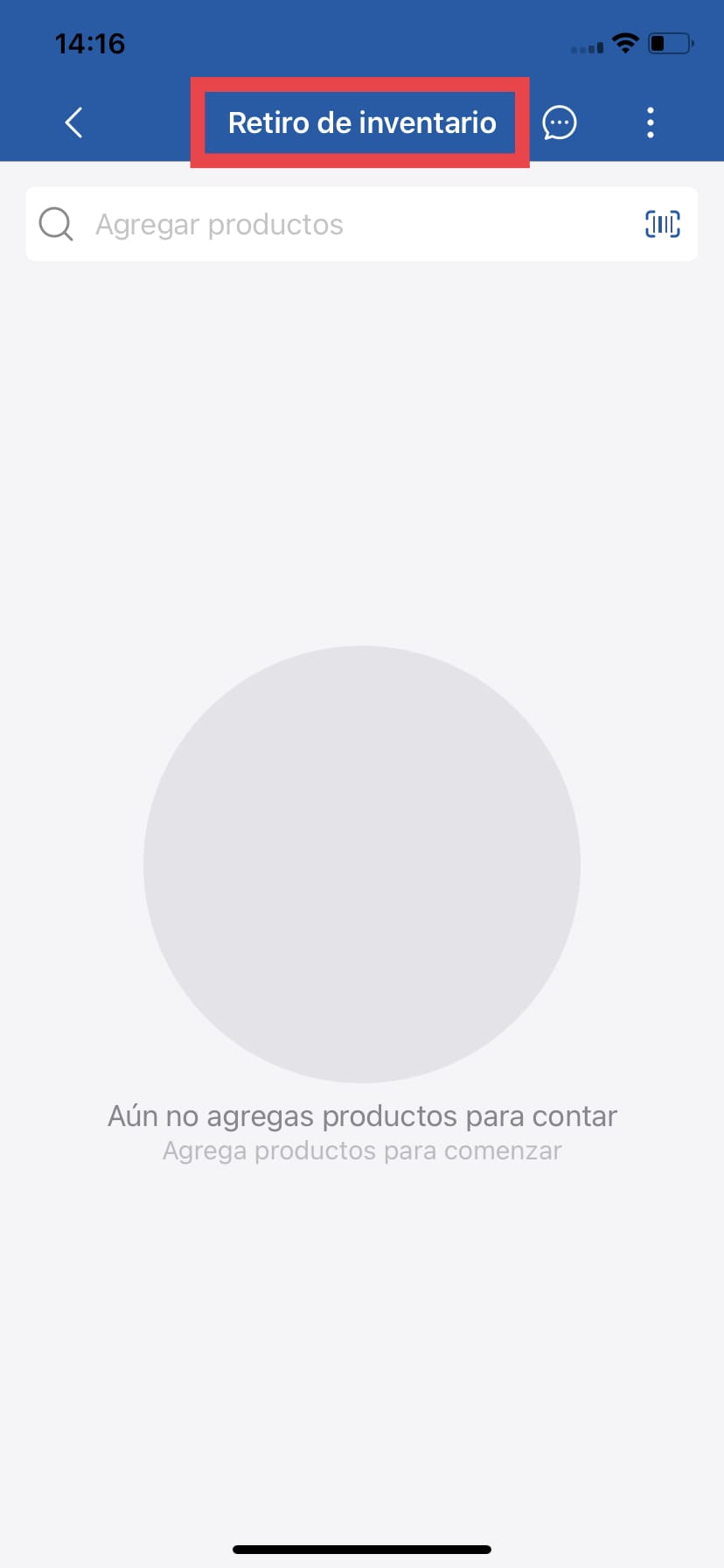Select the "Retiro de inventario" title
Image resolution: width=724 pixels, height=1568 pixels.
(360, 122)
